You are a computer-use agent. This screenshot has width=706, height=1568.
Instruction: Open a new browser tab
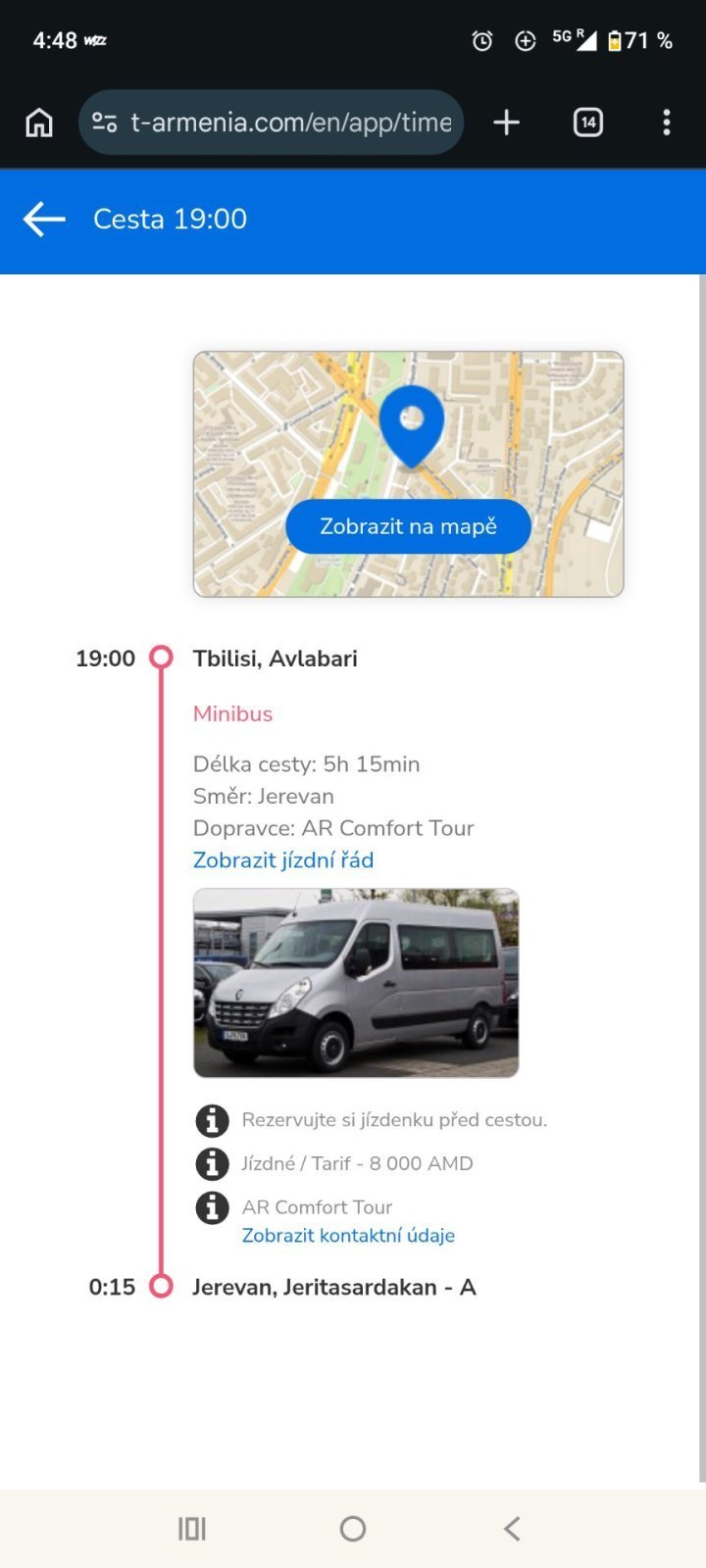(x=506, y=122)
